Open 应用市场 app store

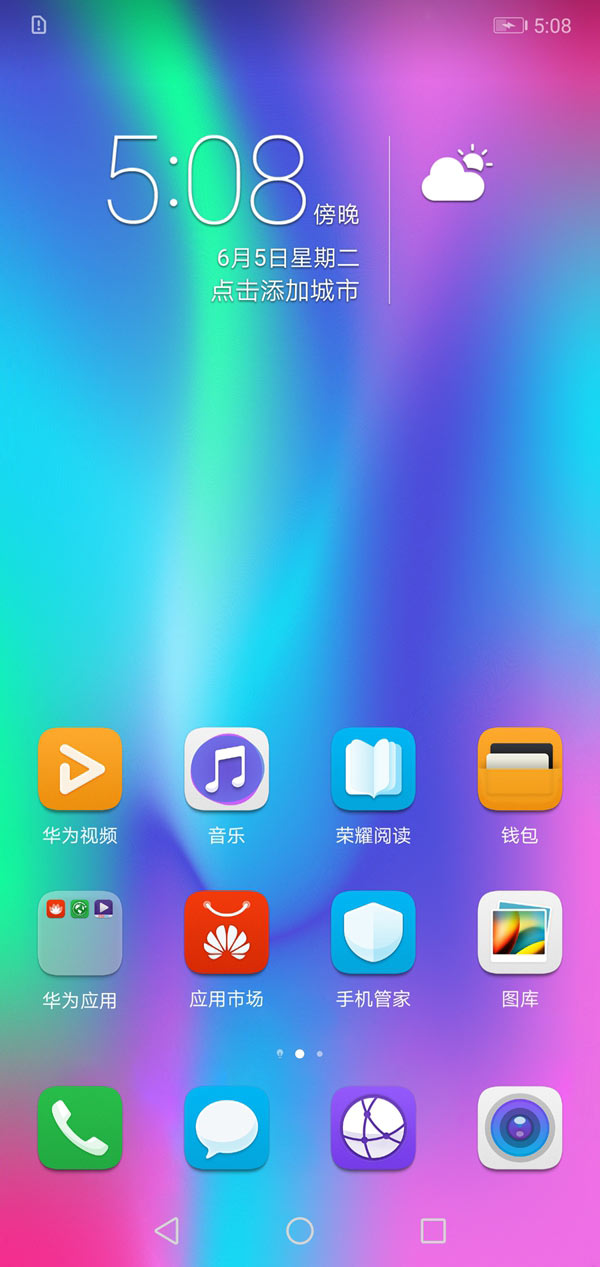(x=227, y=933)
